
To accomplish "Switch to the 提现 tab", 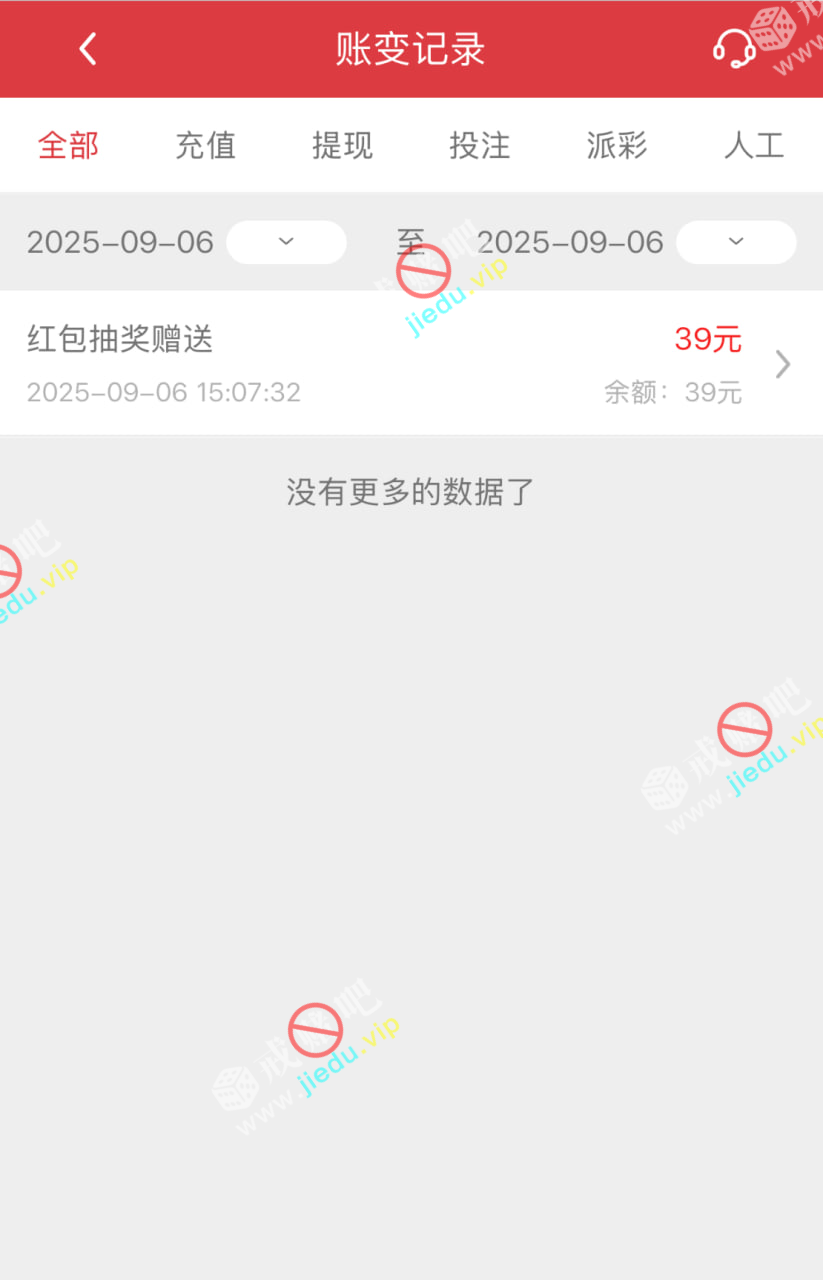I will (x=342, y=146).
